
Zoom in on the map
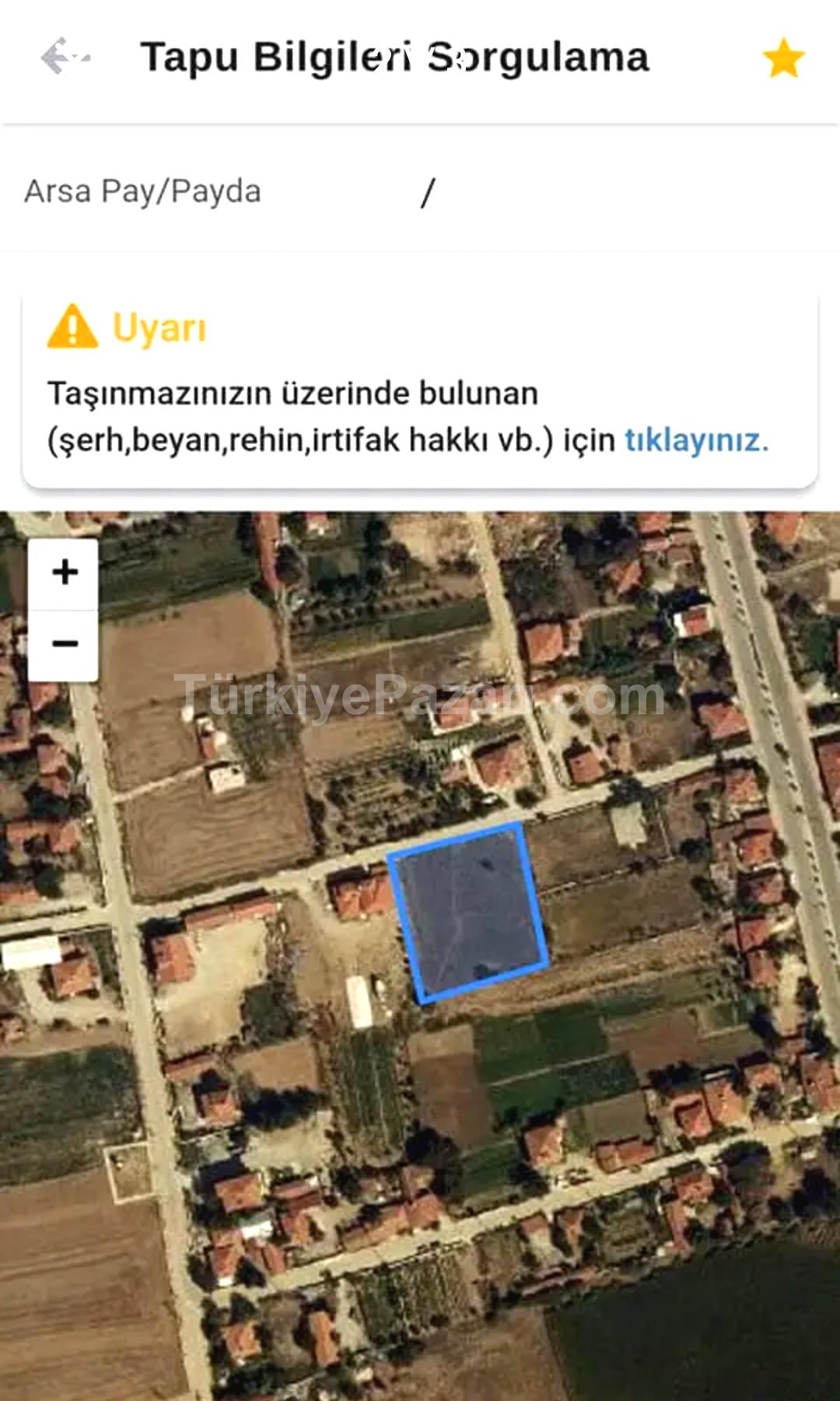[64, 573]
